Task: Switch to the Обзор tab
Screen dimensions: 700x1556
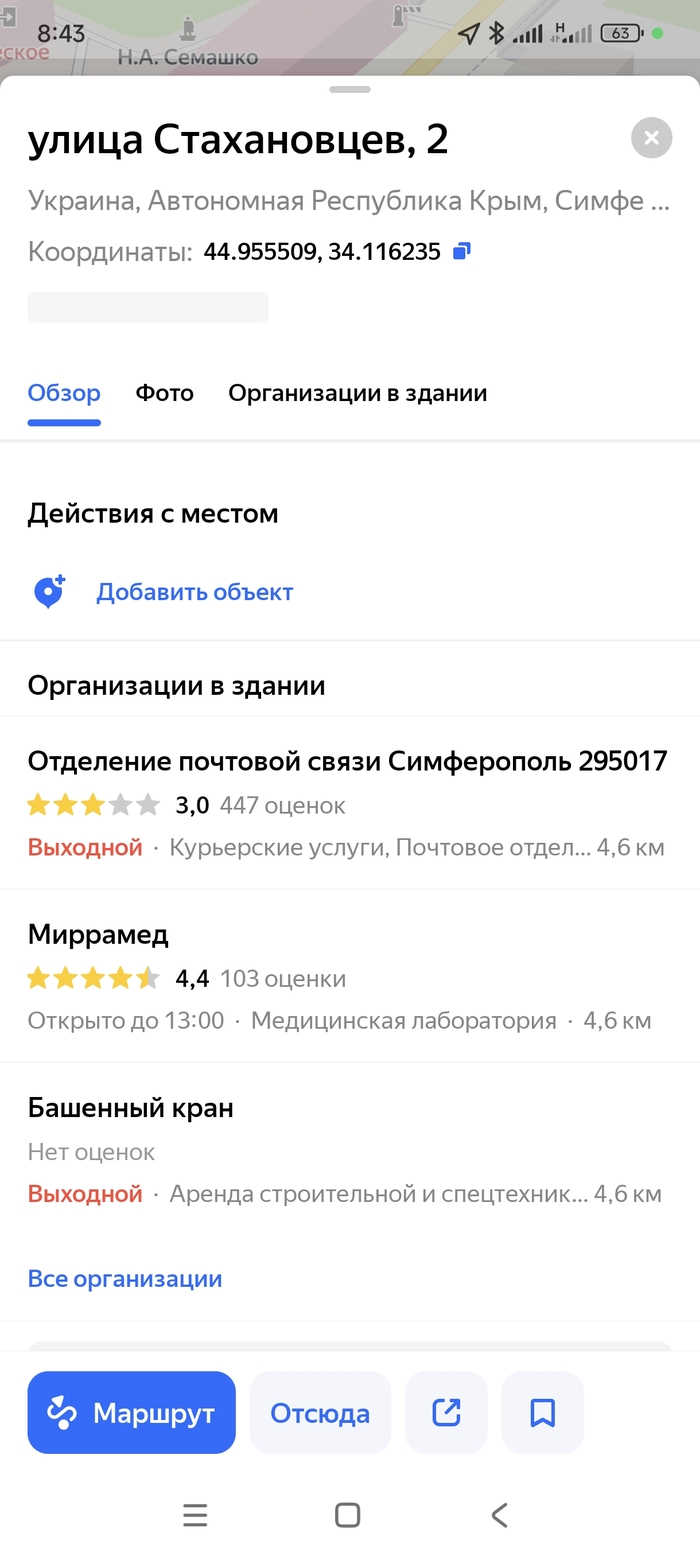Action: (x=64, y=393)
